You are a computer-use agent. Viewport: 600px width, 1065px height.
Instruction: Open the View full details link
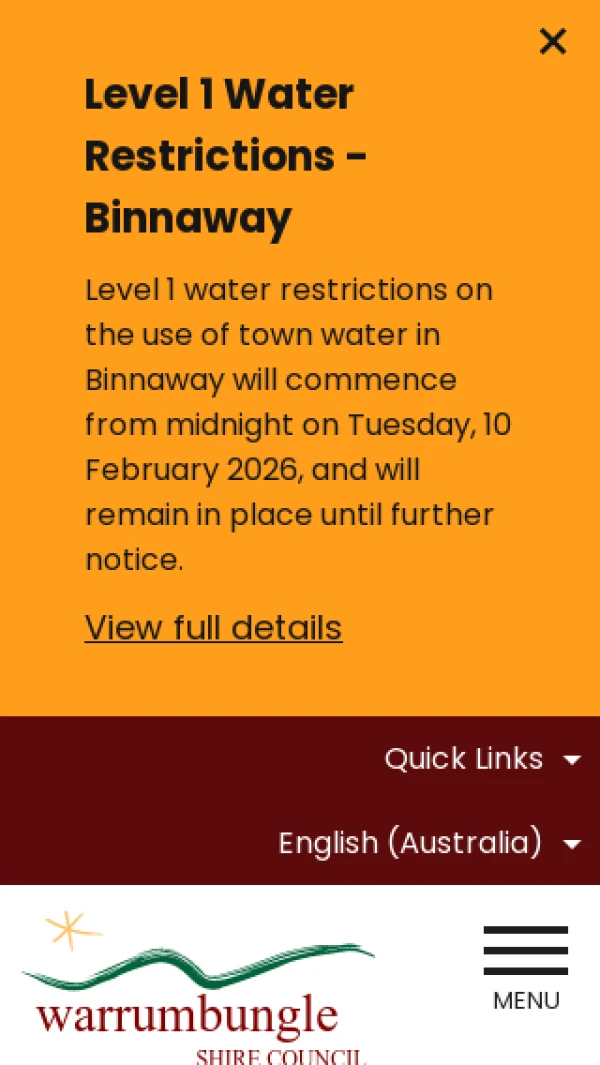click(213, 628)
